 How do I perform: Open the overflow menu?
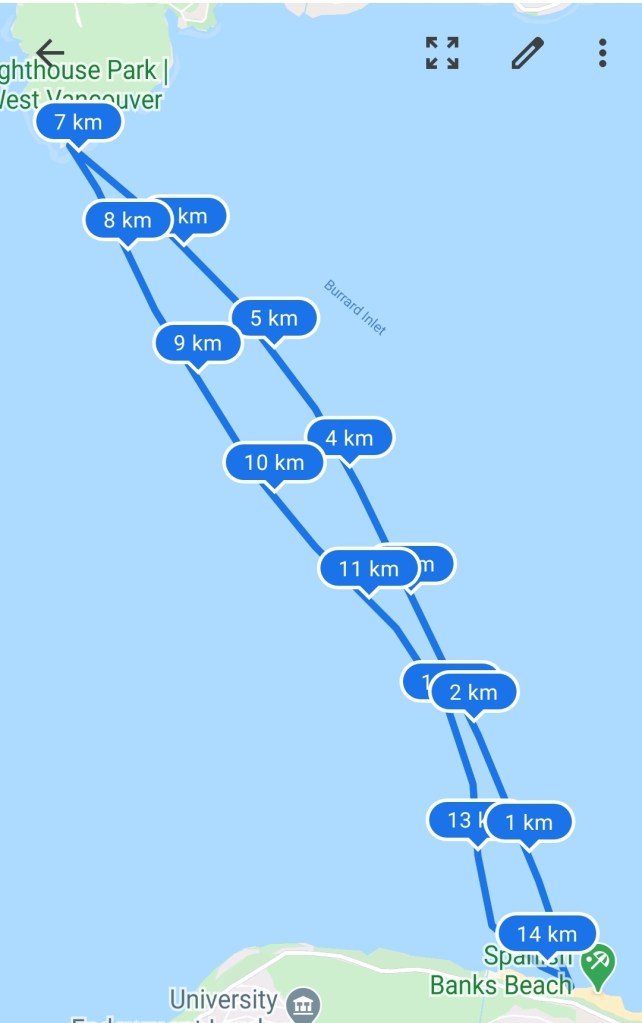[x=602, y=53]
